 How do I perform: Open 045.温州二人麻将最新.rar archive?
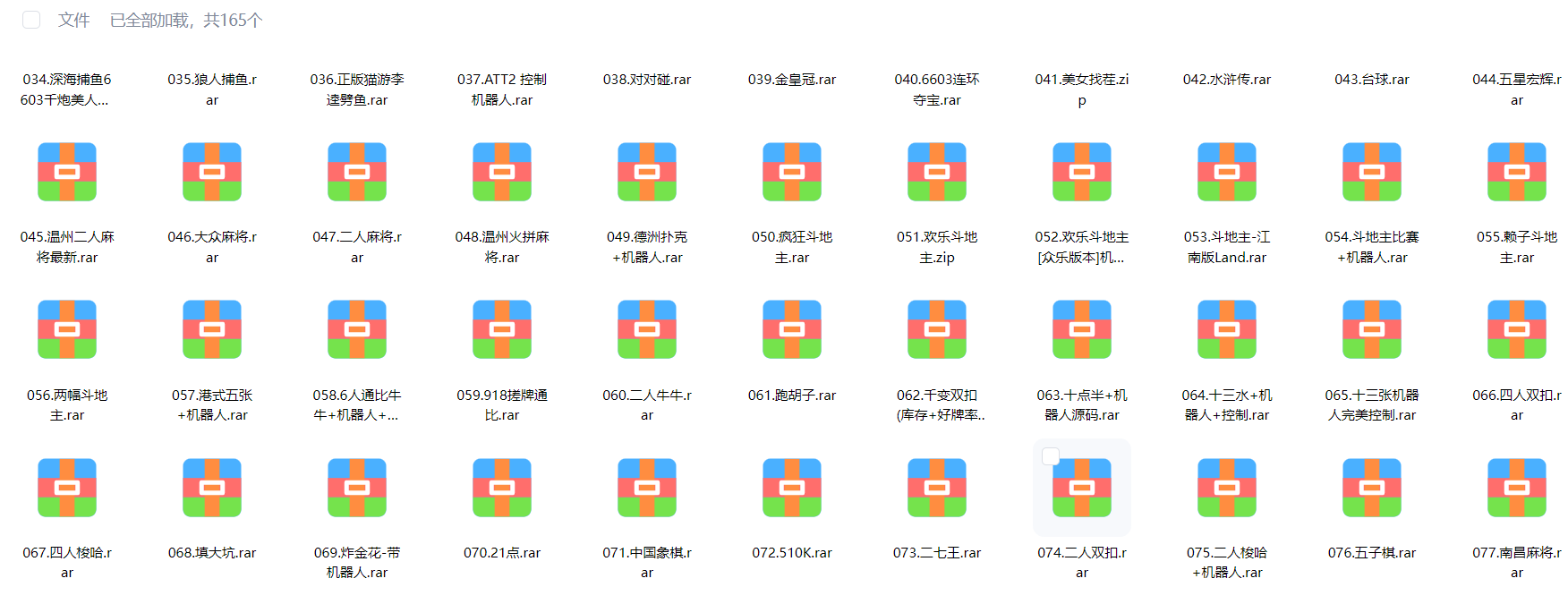(x=67, y=172)
